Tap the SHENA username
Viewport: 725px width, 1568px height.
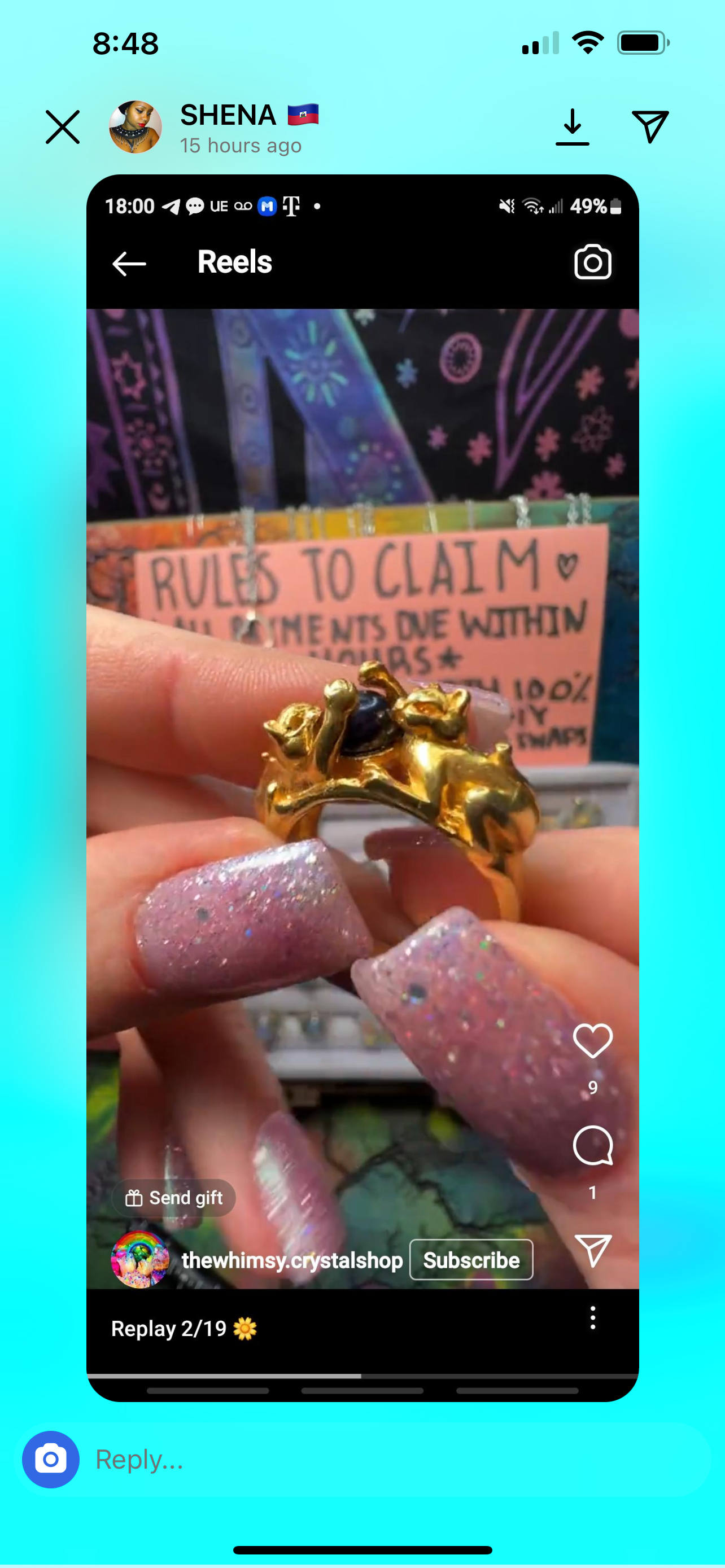[x=228, y=115]
